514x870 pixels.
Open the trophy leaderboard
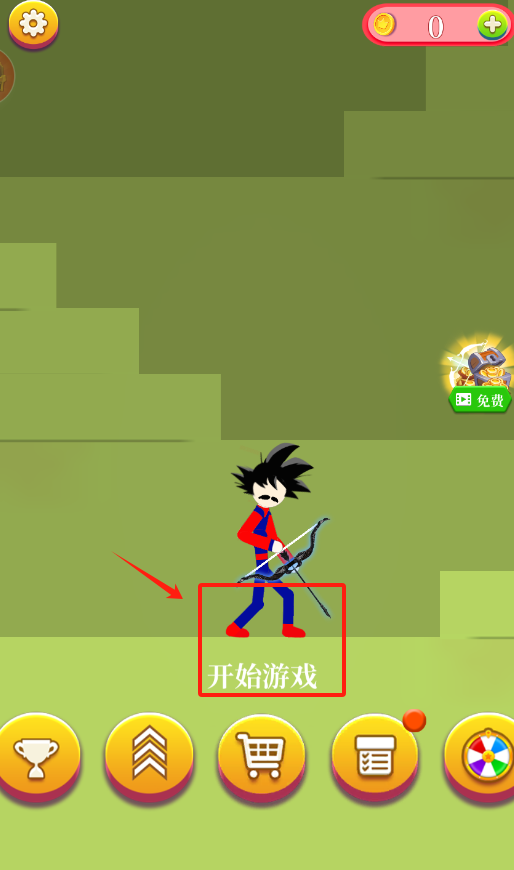pos(37,757)
